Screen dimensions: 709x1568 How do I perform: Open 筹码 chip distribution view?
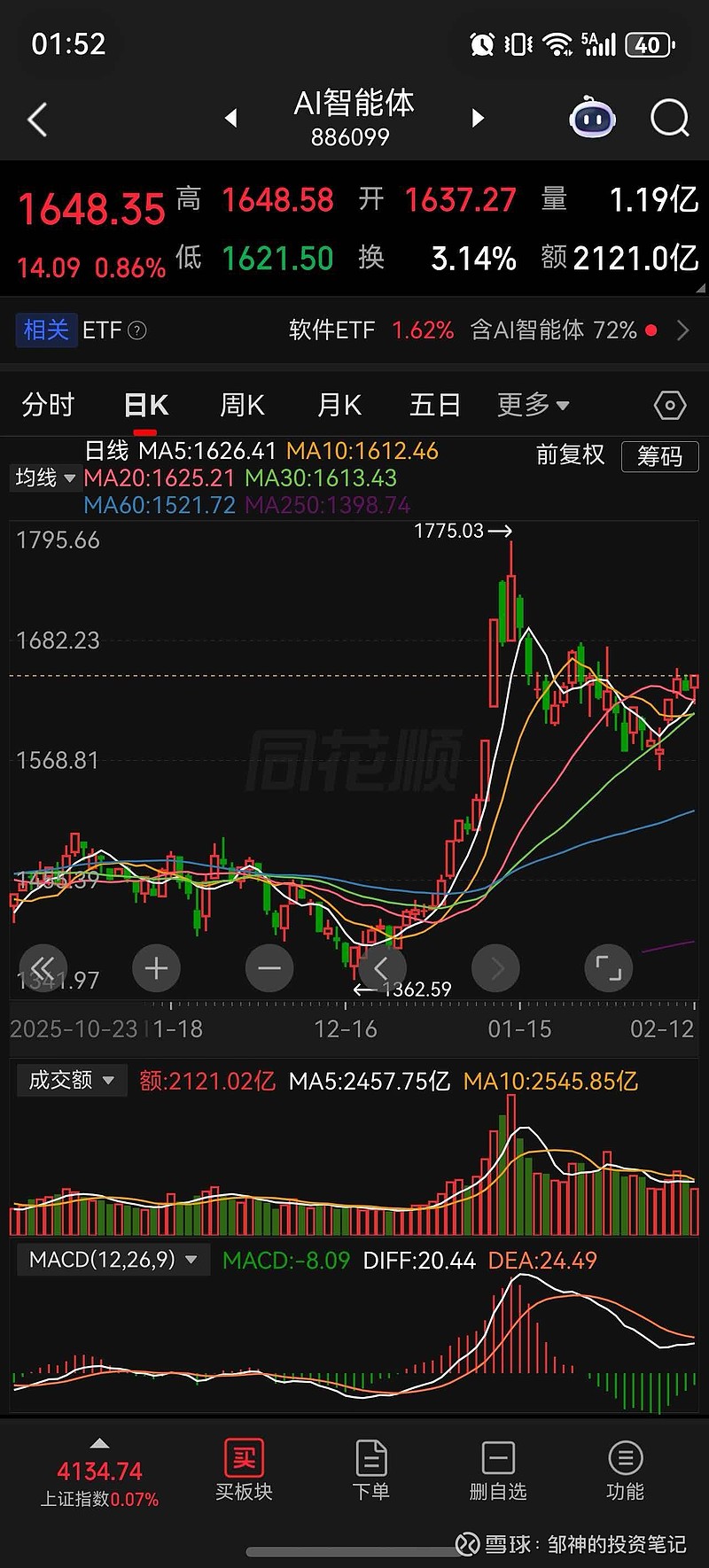[x=659, y=457]
